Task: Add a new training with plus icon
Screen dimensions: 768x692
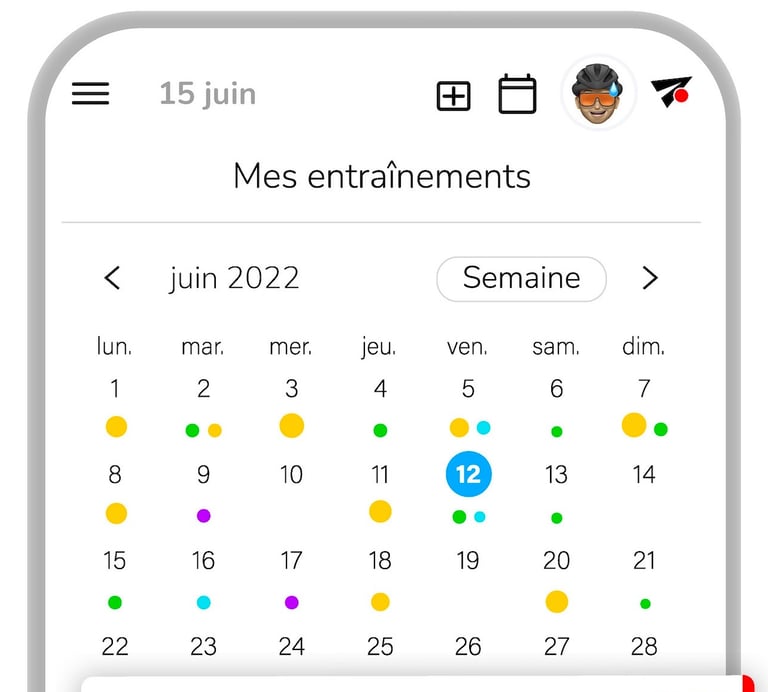Action: pyautogui.click(x=454, y=96)
